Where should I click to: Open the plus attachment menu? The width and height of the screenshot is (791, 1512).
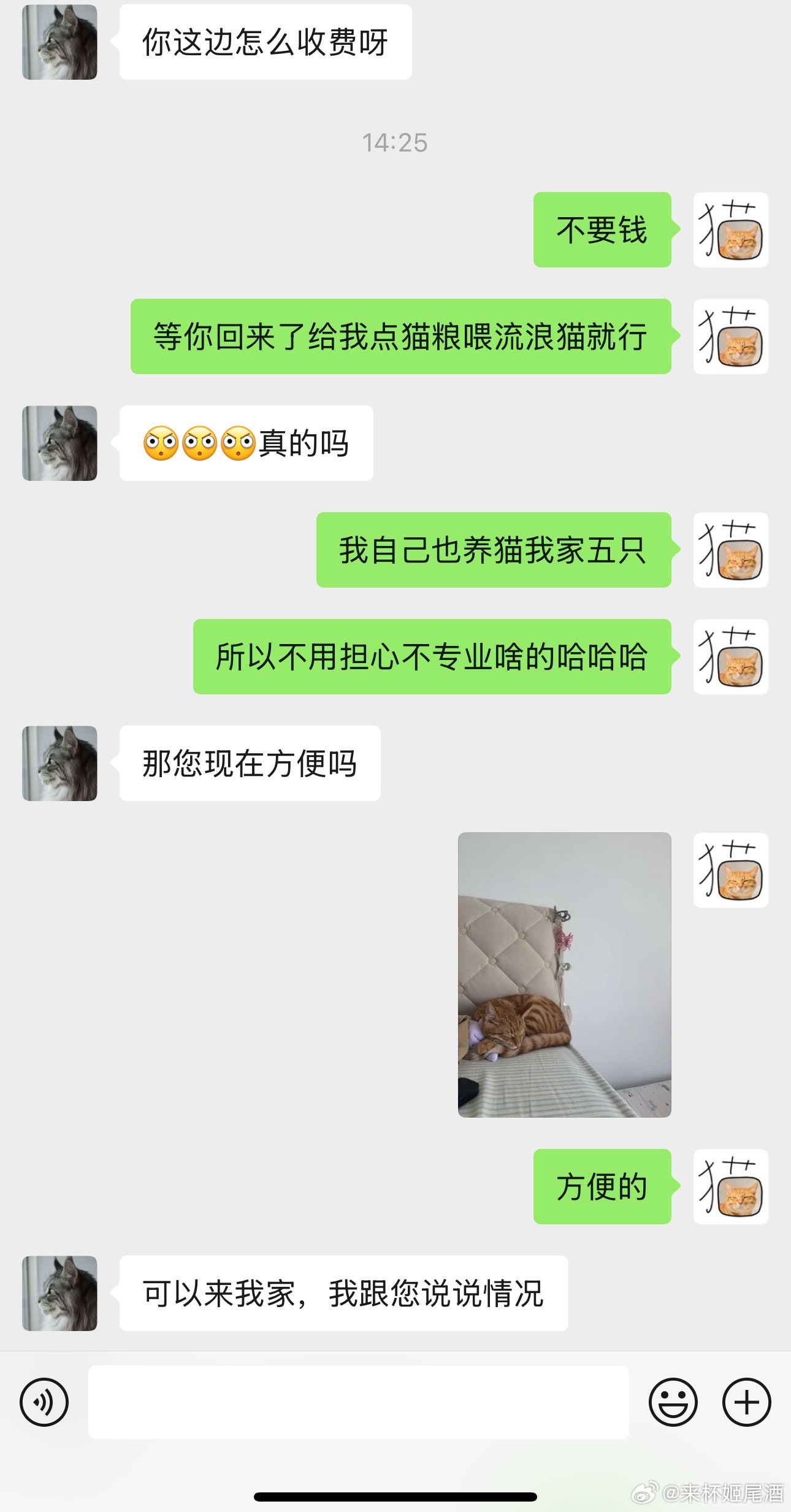tap(746, 1402)
